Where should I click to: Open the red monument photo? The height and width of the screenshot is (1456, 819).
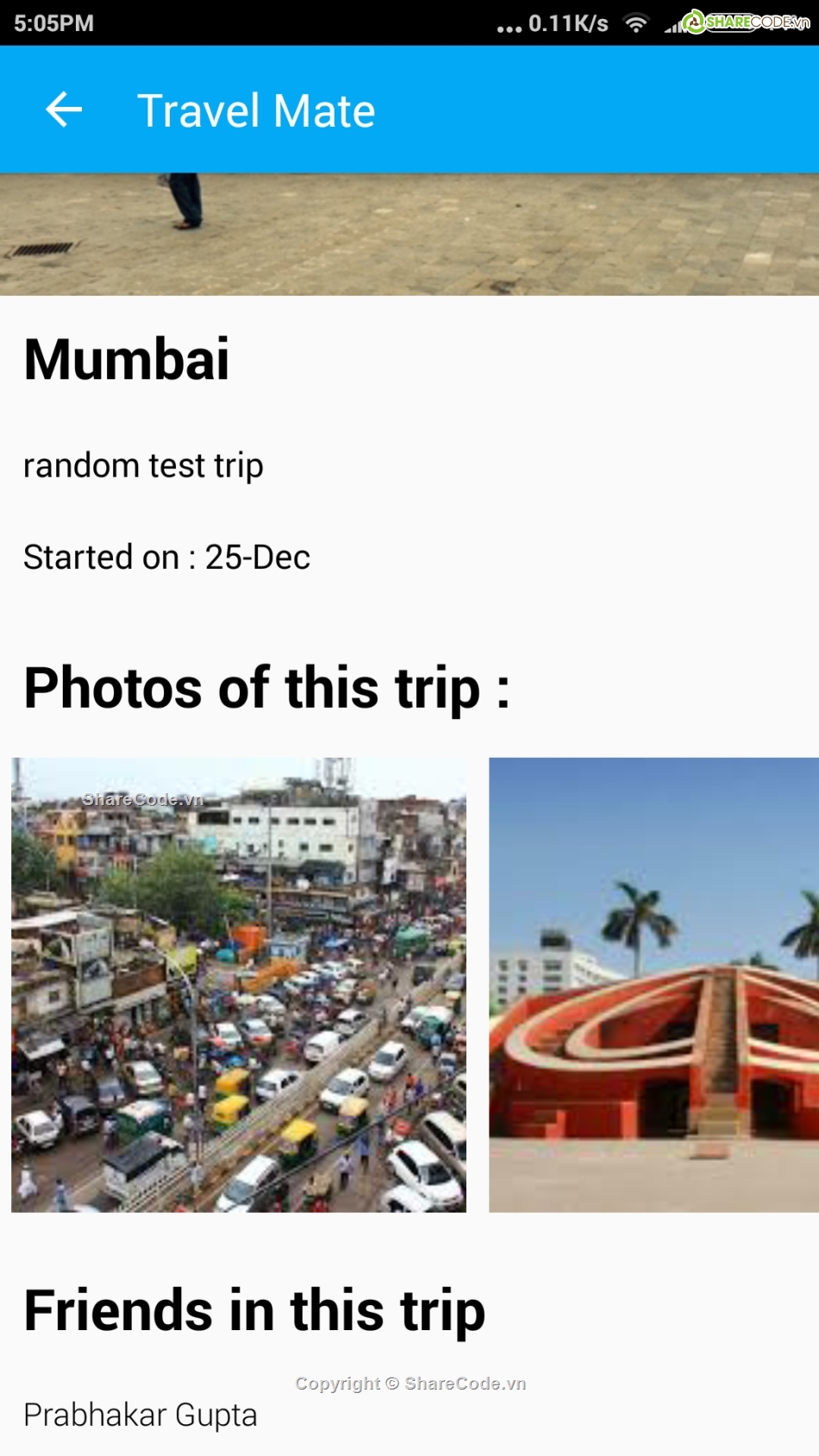click(x=653, y=984)
